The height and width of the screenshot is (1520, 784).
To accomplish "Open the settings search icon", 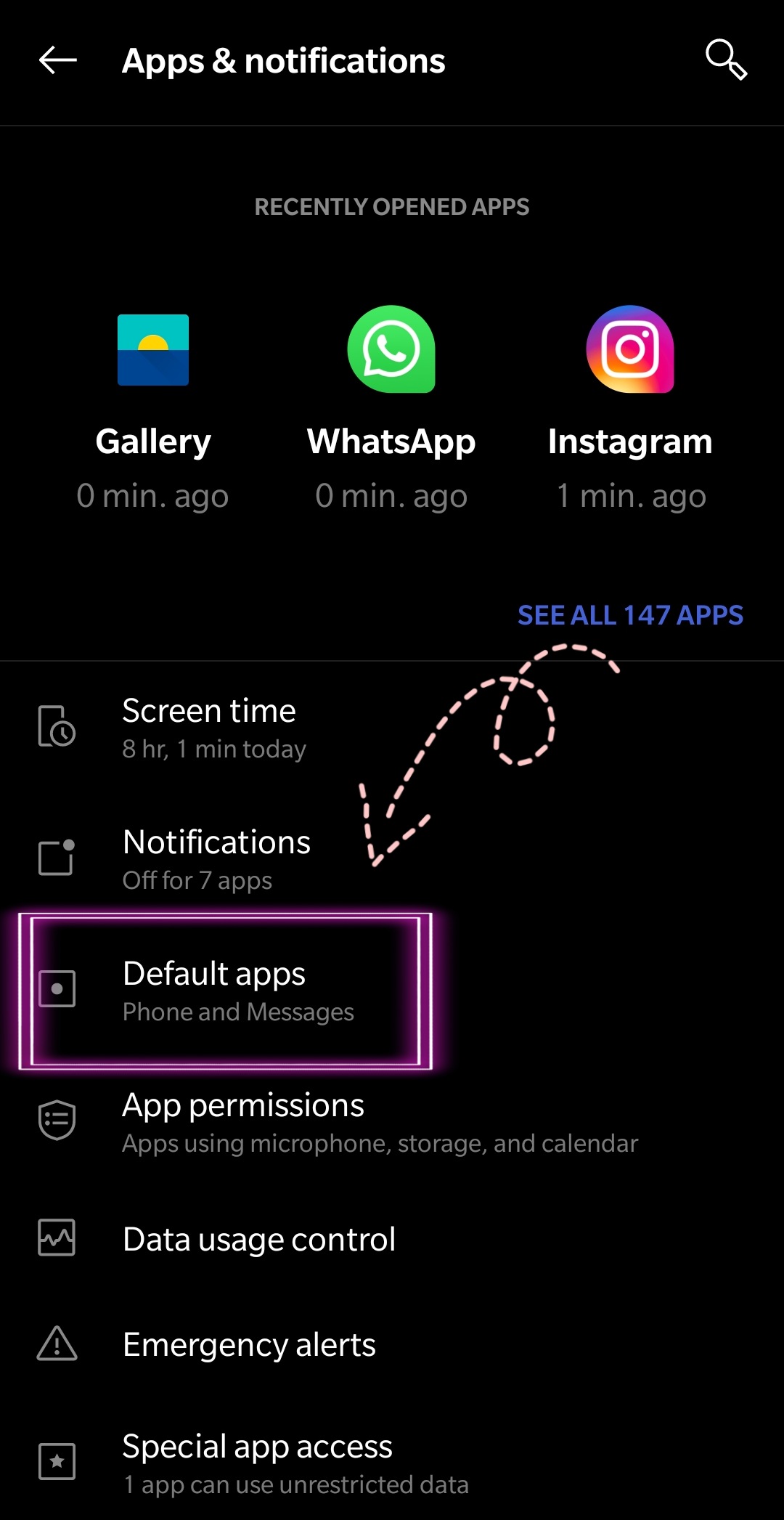I will pyautogui.click(x=726, y=60).
